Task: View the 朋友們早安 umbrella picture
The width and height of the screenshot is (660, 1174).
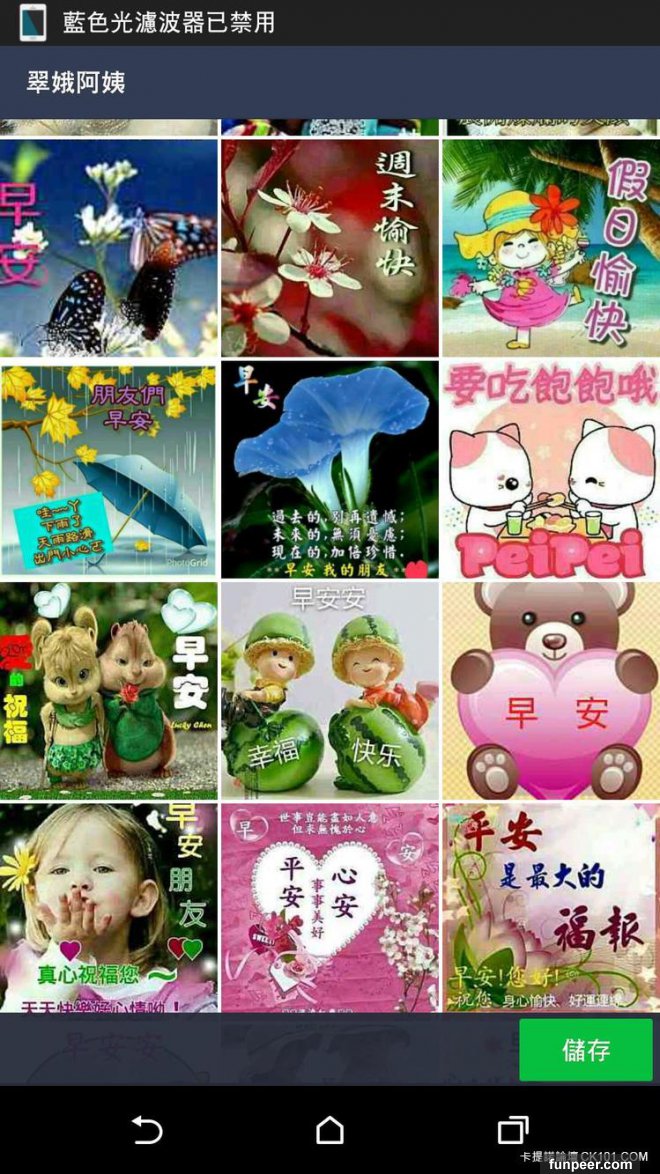Action: (109, 470)
